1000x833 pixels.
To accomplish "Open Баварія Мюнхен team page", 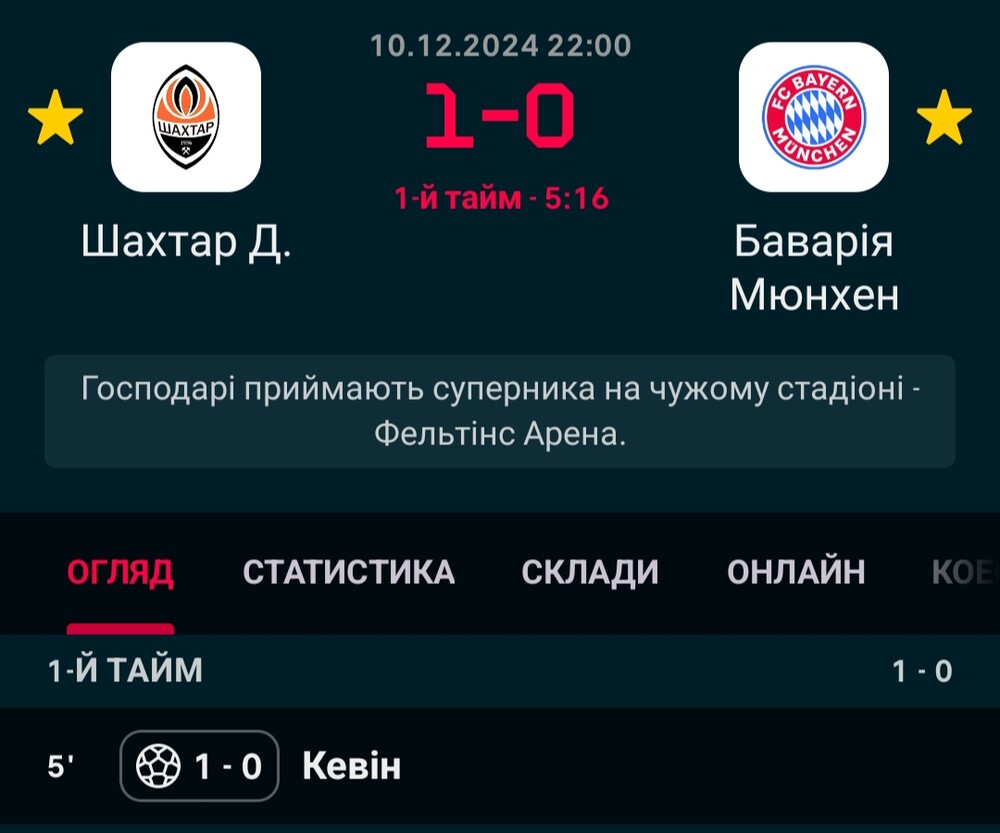I will click(x=813, y=118).
